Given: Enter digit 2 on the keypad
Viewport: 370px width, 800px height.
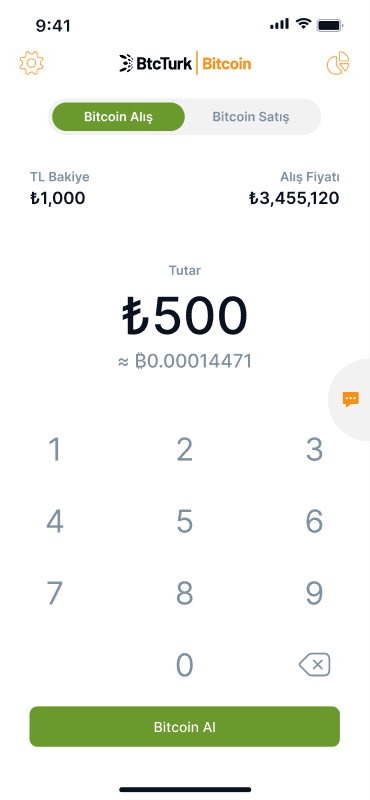Looking at the screenshot, I should click(x=184, y=449).
